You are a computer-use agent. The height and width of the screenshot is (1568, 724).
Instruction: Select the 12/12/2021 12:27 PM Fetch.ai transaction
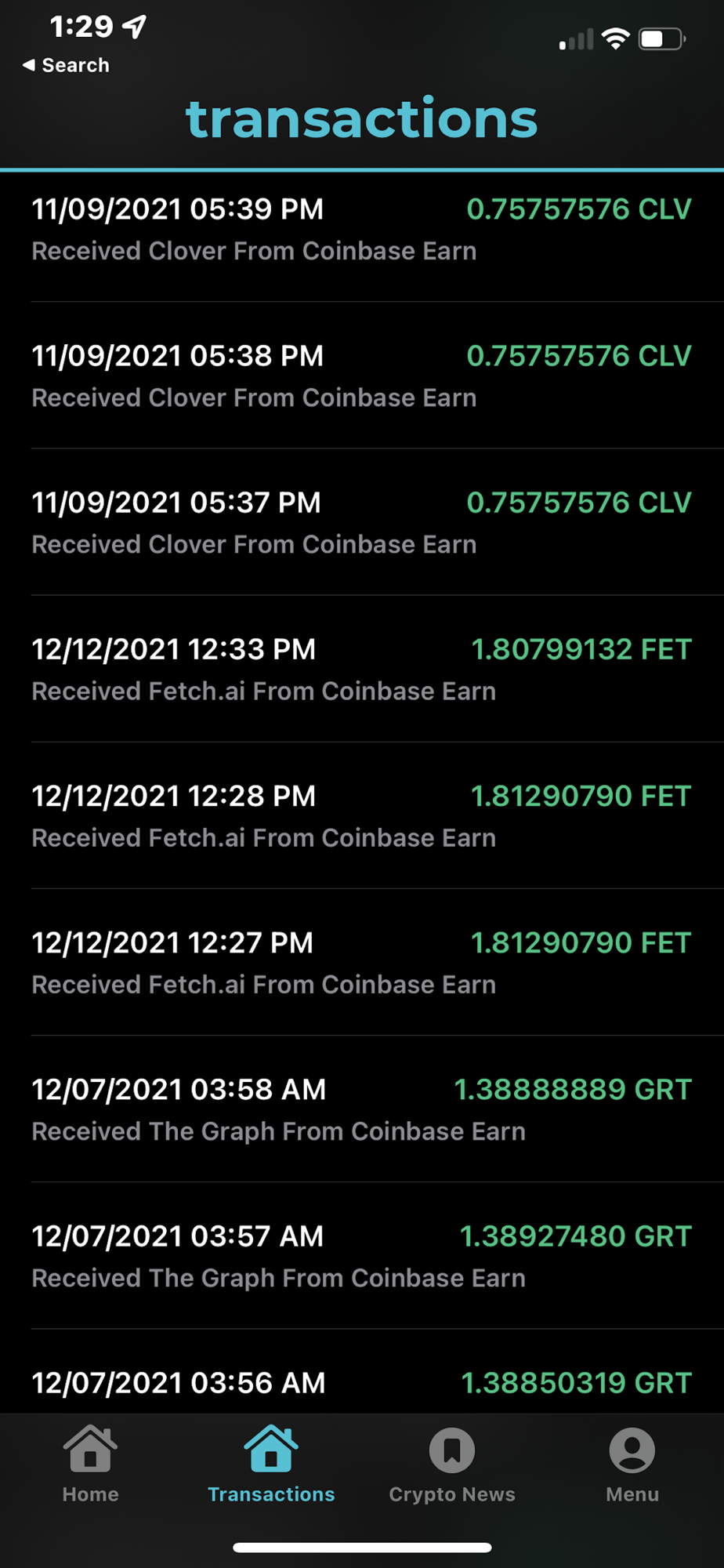[x=361, y=963]
